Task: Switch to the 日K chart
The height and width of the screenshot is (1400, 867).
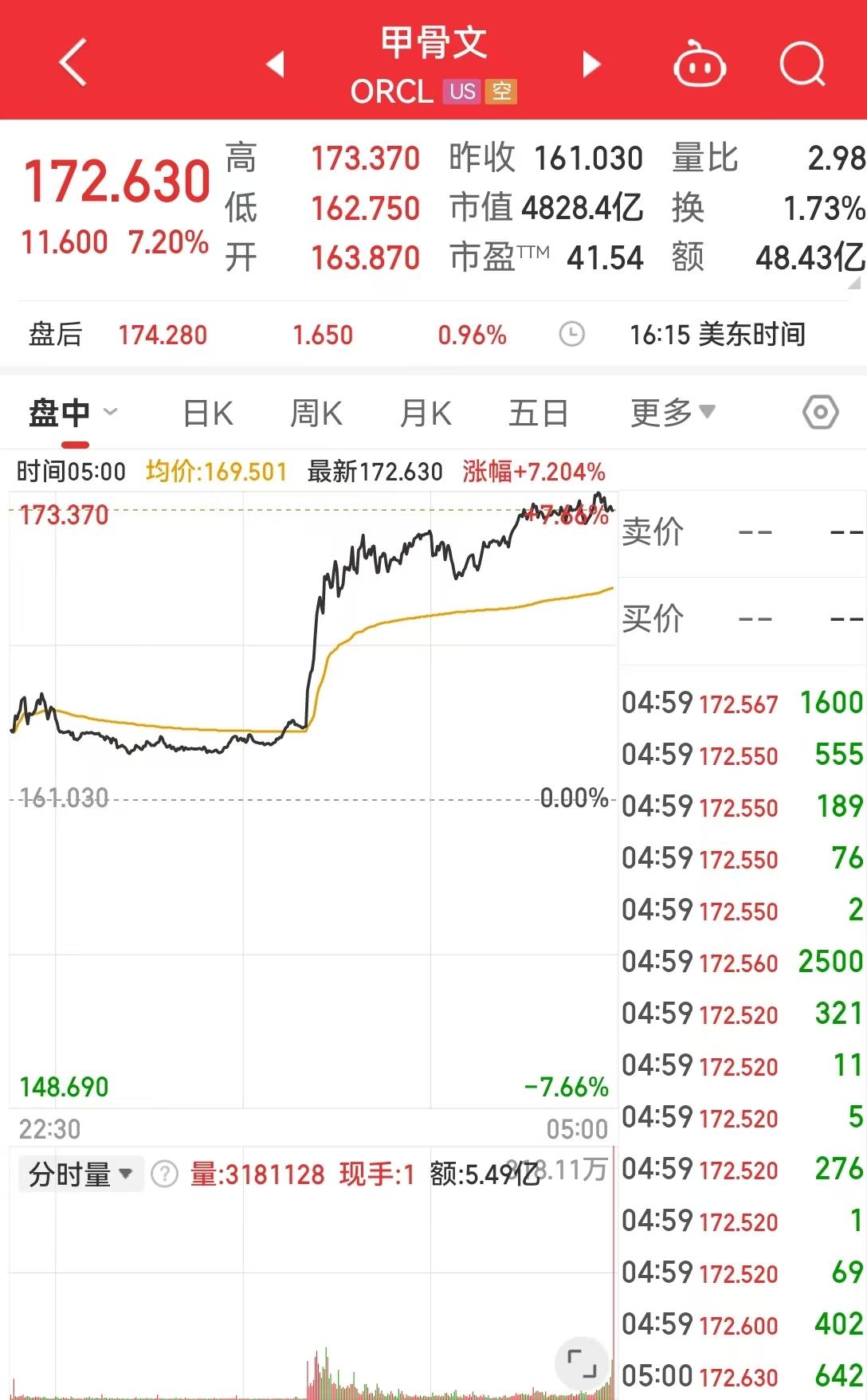Action: point(207,413)
